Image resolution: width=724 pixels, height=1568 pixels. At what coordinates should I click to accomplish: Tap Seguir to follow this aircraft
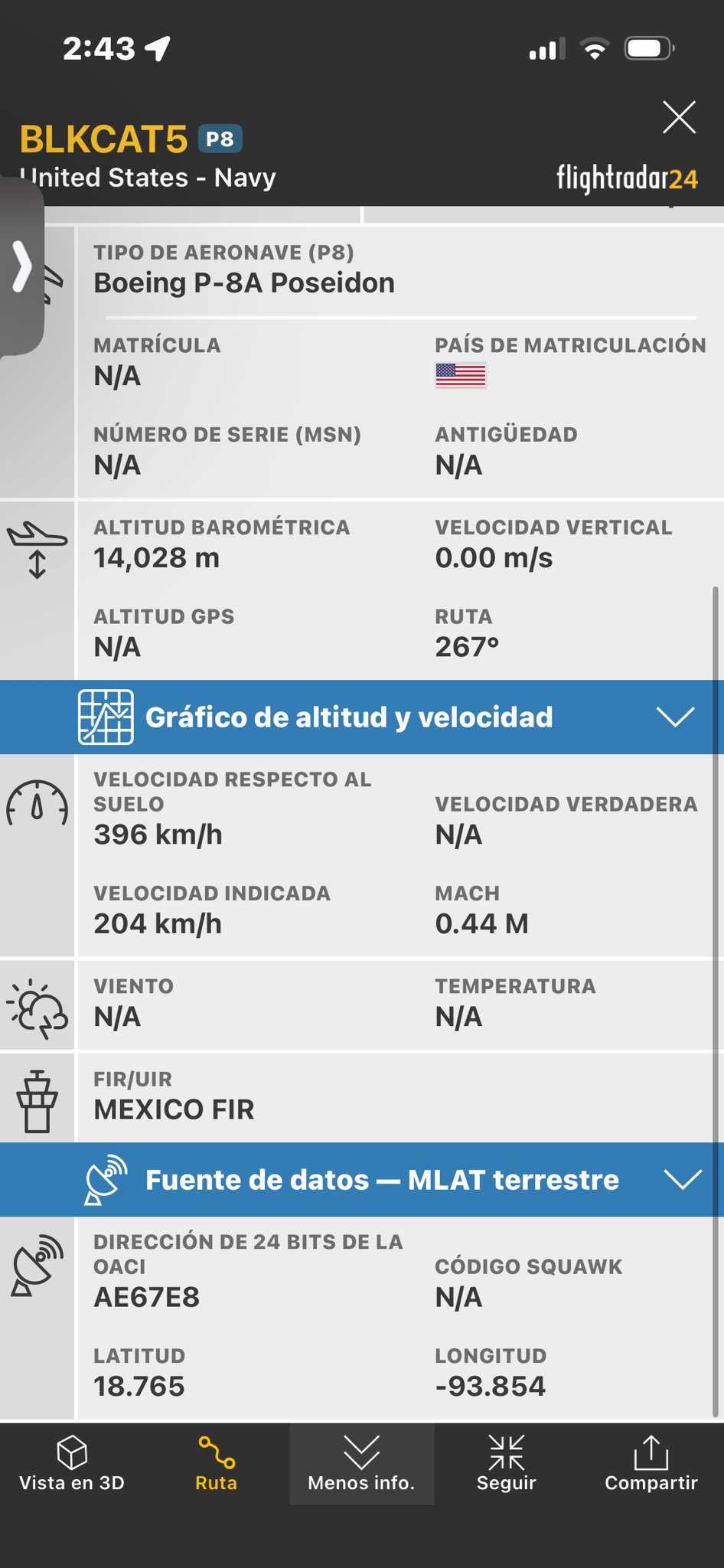(x=506, y=1464)
